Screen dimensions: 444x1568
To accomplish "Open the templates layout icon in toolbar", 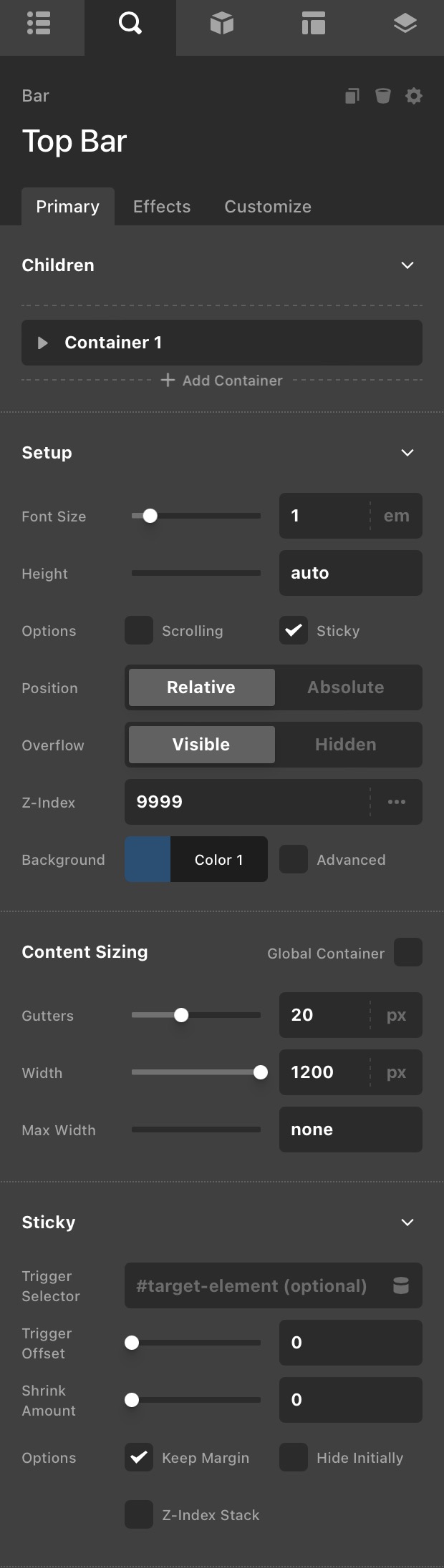I will 313,24.
